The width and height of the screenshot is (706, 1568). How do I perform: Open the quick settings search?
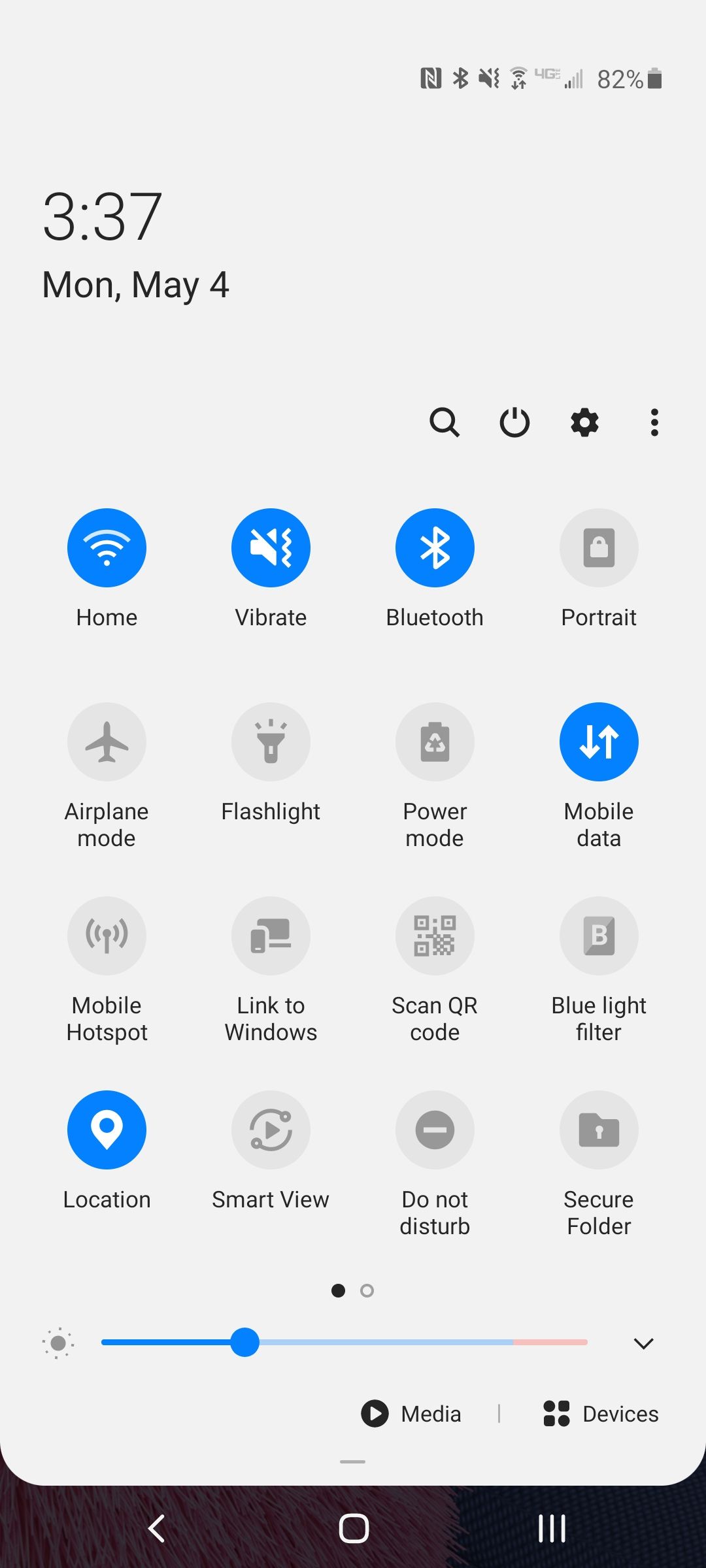point(445,422)
